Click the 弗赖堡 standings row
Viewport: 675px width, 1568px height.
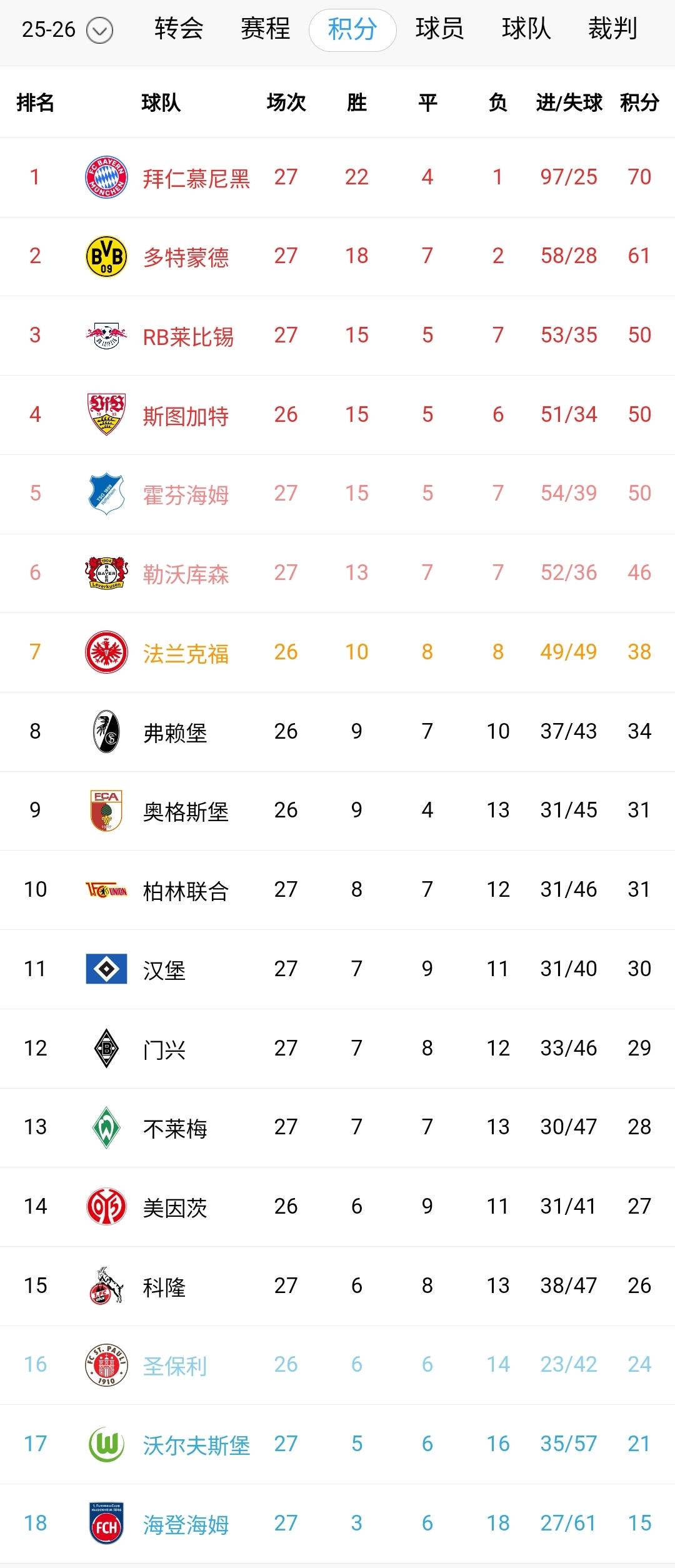point(337,731)
